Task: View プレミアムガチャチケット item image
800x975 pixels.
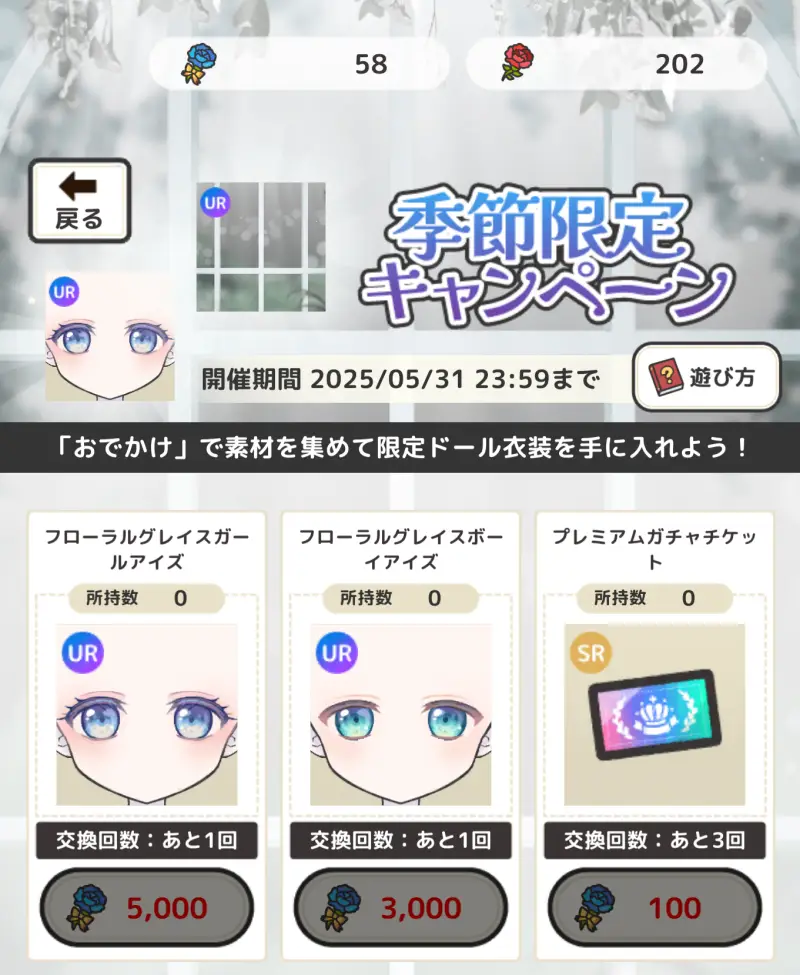Action: [x=654, y=714]
